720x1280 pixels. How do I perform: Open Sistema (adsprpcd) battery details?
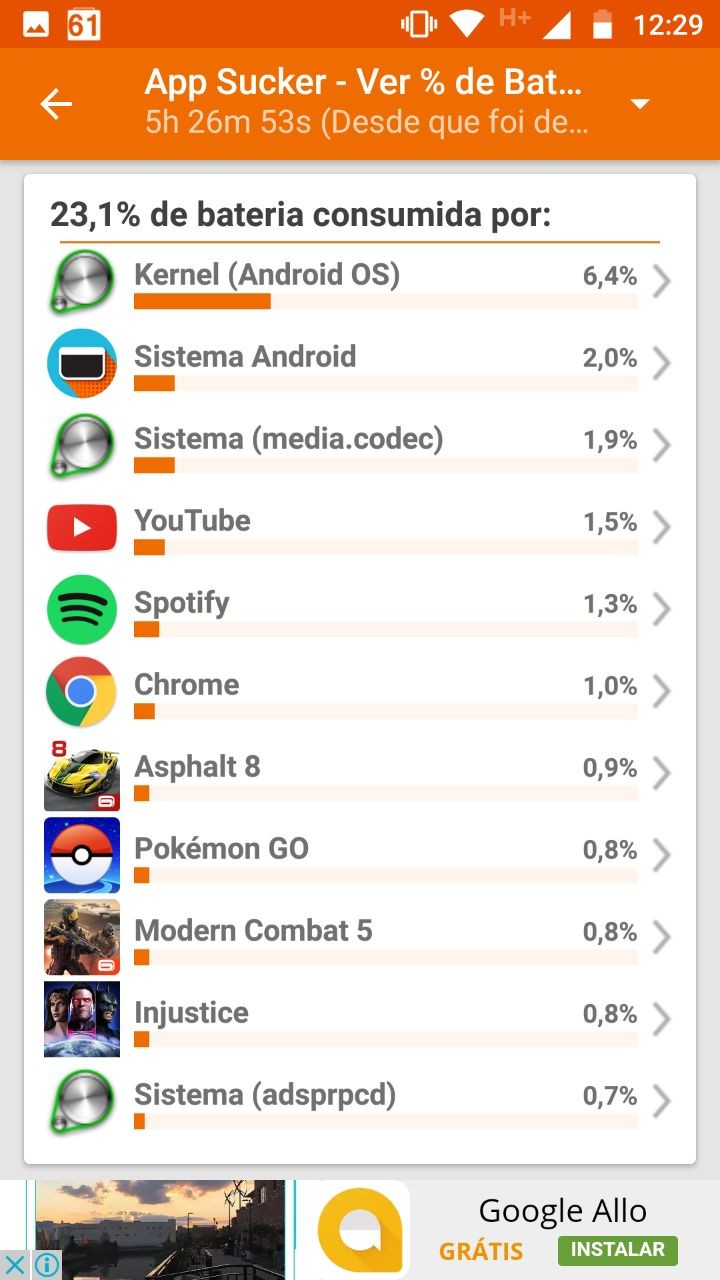click(360, 1101)
